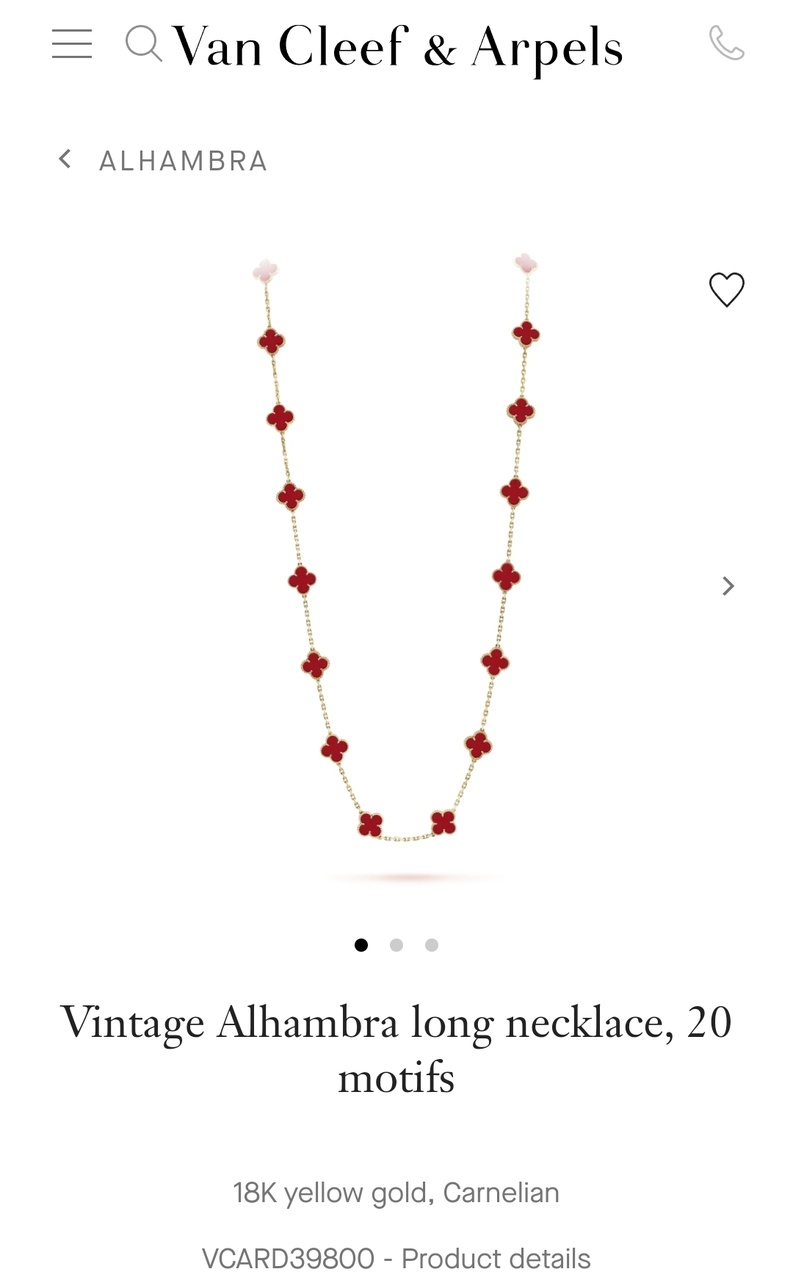Open Product details link
This screenshot has width=793, height=1280.
(x=496, y=1258)
